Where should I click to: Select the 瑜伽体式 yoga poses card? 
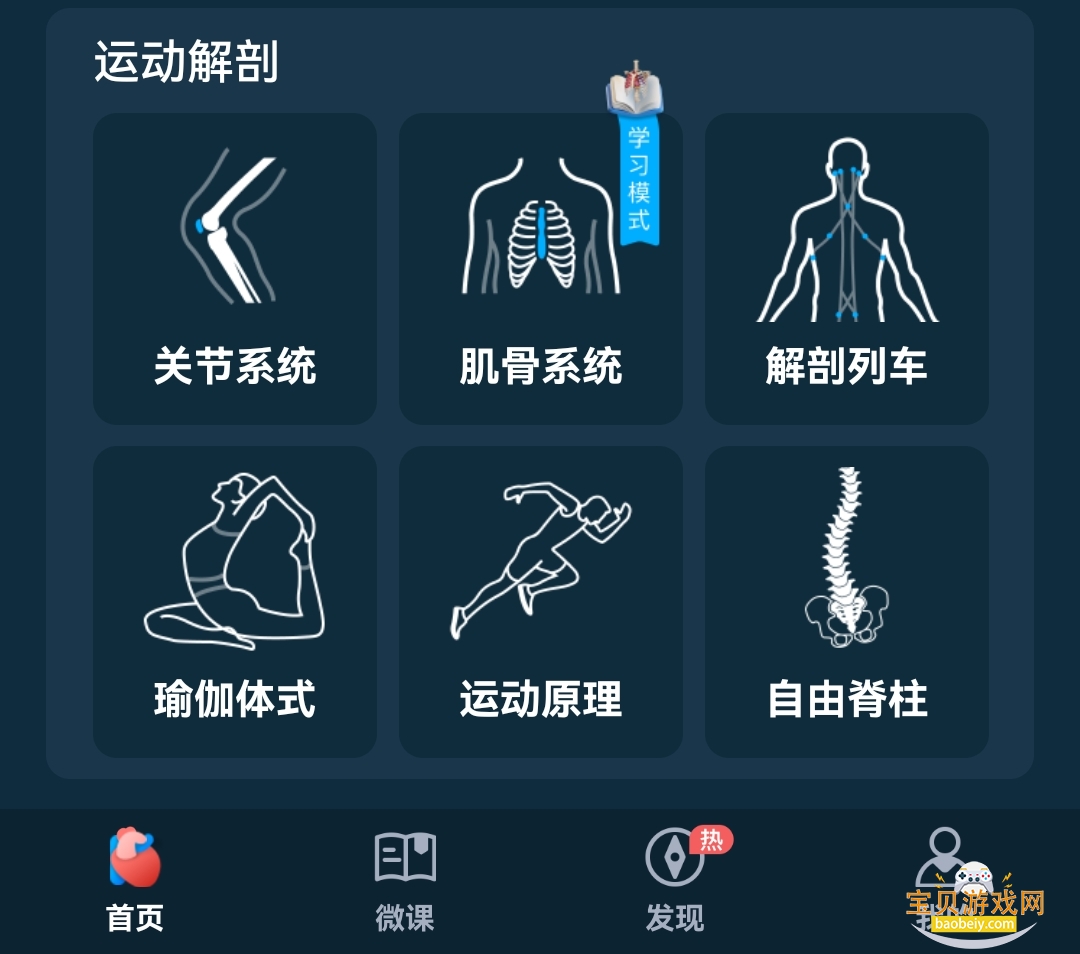click(235, 601)
